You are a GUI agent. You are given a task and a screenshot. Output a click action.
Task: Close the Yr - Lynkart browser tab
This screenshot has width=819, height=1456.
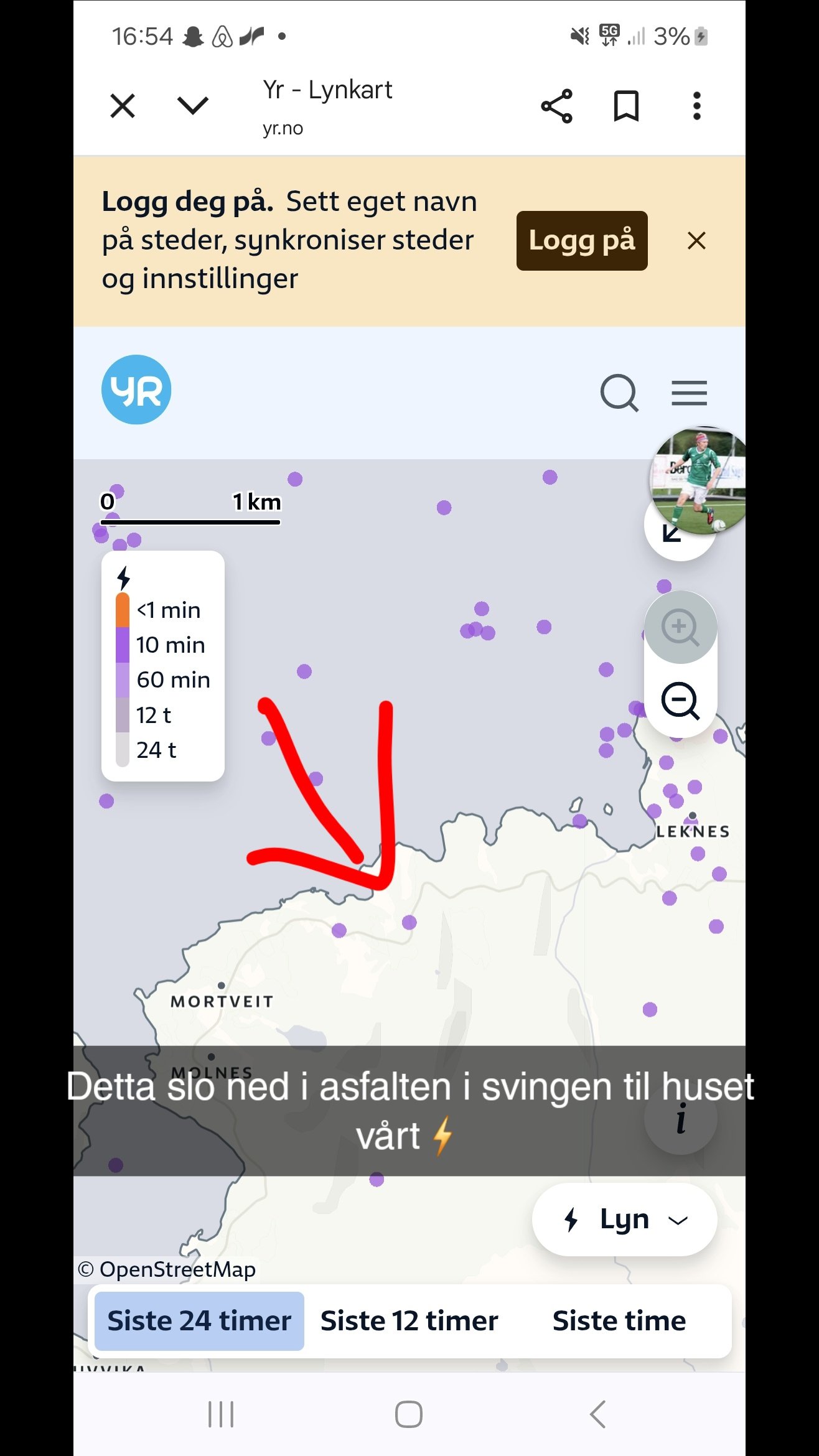point(123,106)
